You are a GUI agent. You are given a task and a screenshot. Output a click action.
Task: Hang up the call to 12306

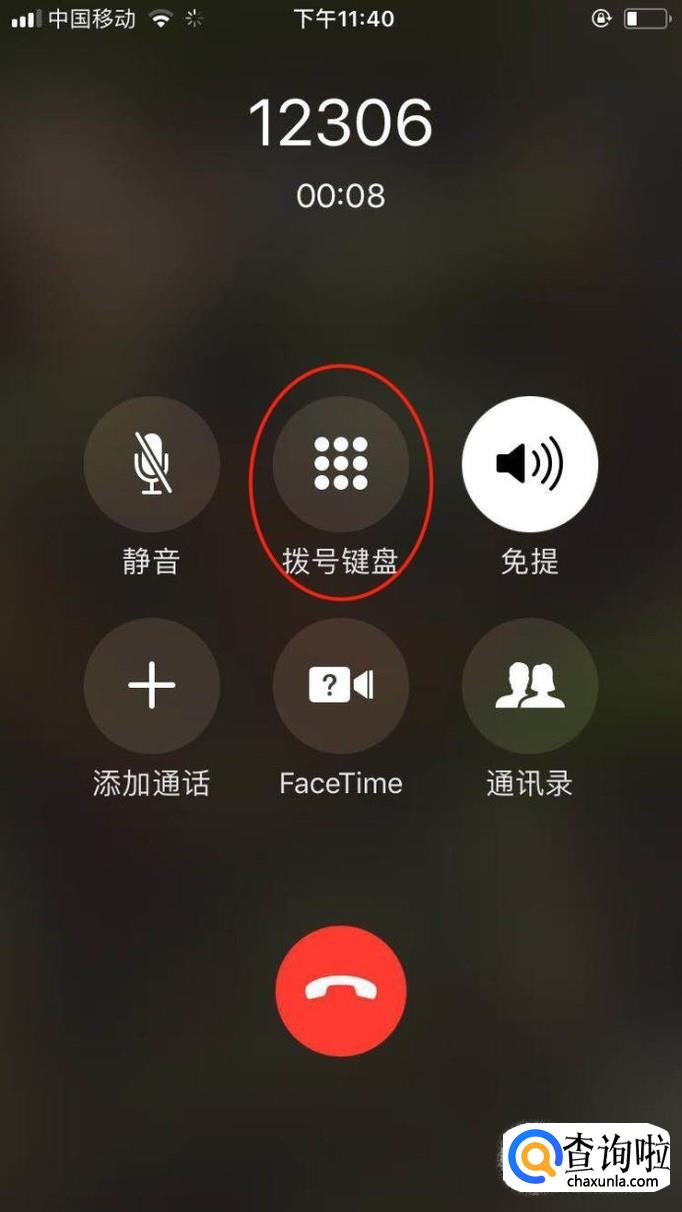pos(341,991)
